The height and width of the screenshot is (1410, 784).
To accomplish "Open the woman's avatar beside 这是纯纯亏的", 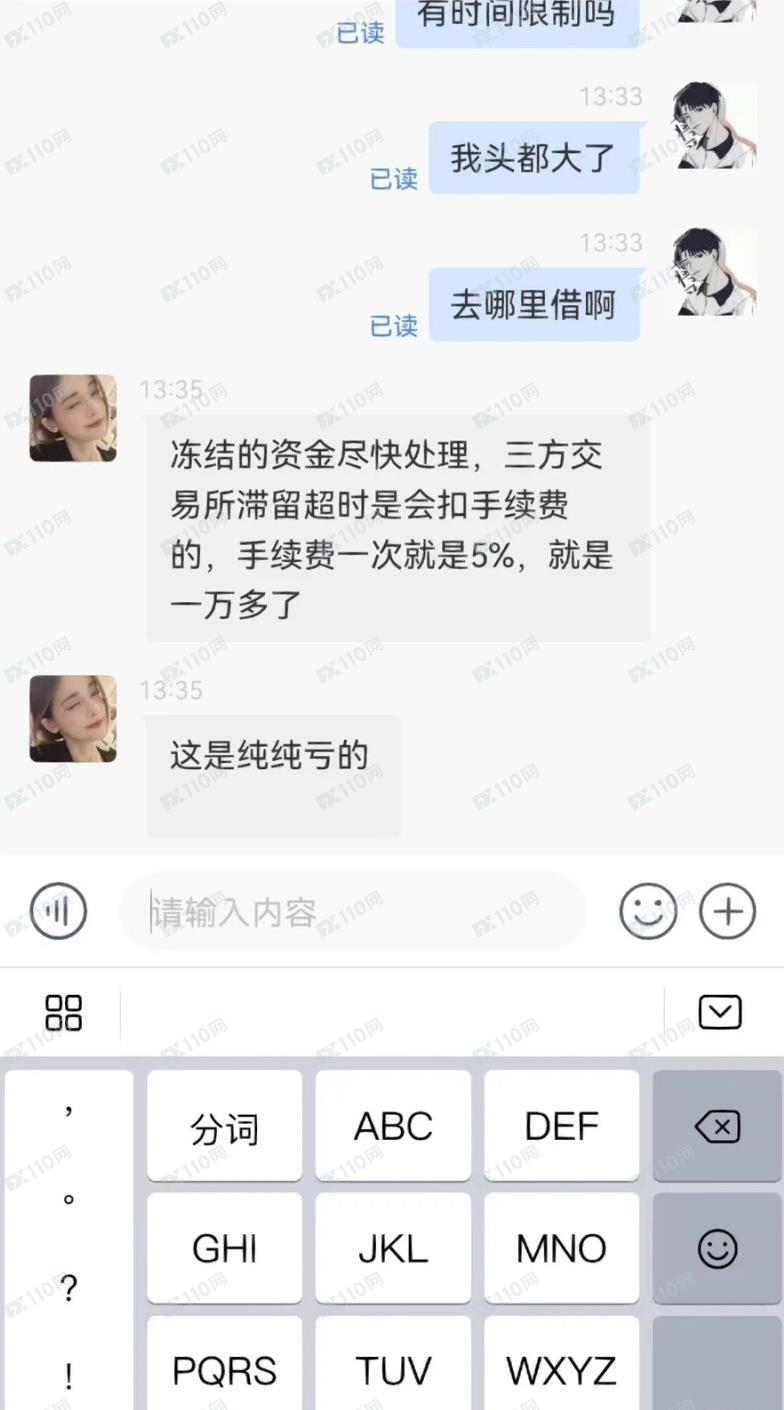I will [73, 718].
